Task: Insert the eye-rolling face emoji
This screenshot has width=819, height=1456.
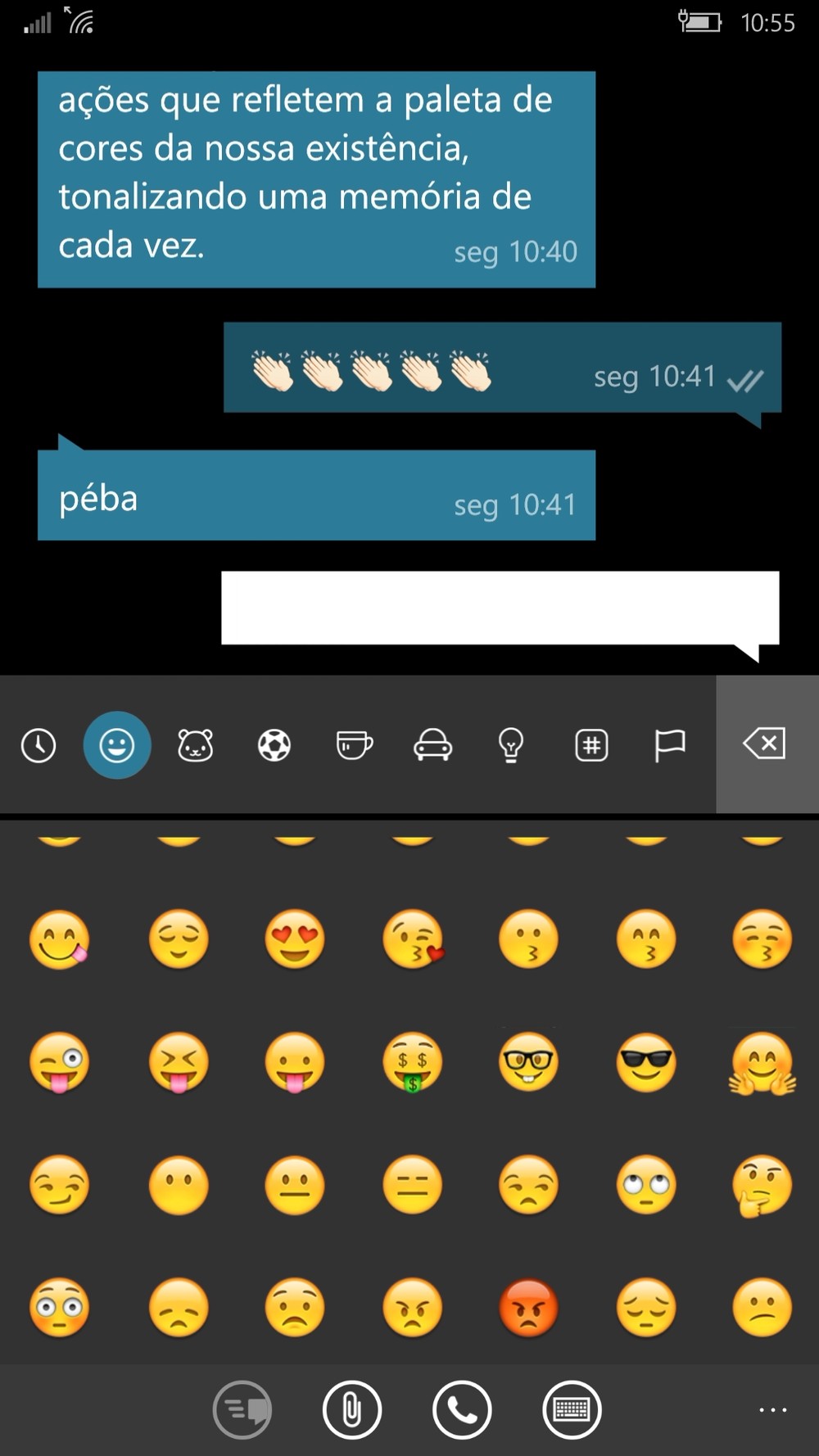Action: 646,1185
